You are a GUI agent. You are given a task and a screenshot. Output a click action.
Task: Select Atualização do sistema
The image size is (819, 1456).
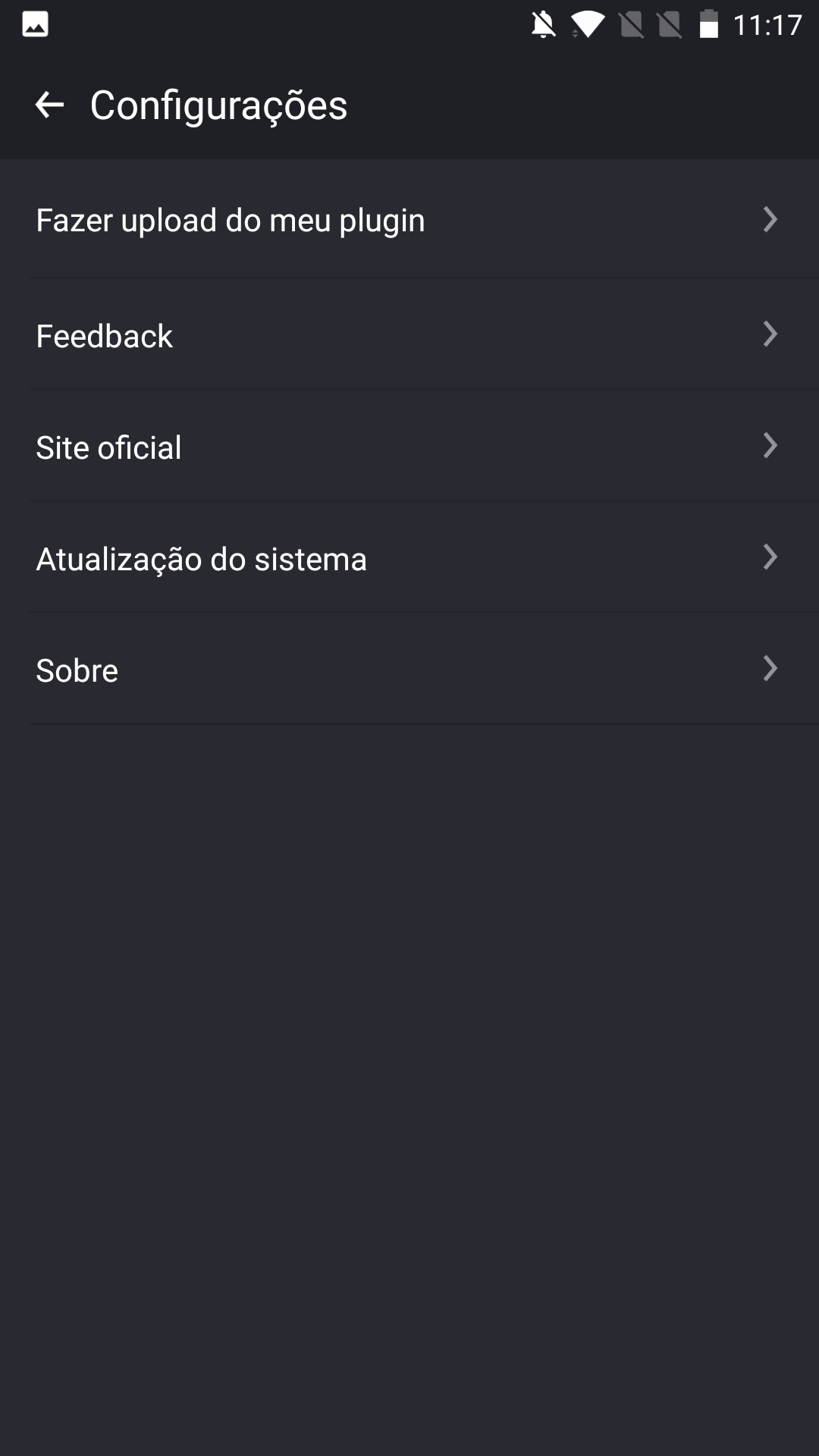tap(409, 557)
